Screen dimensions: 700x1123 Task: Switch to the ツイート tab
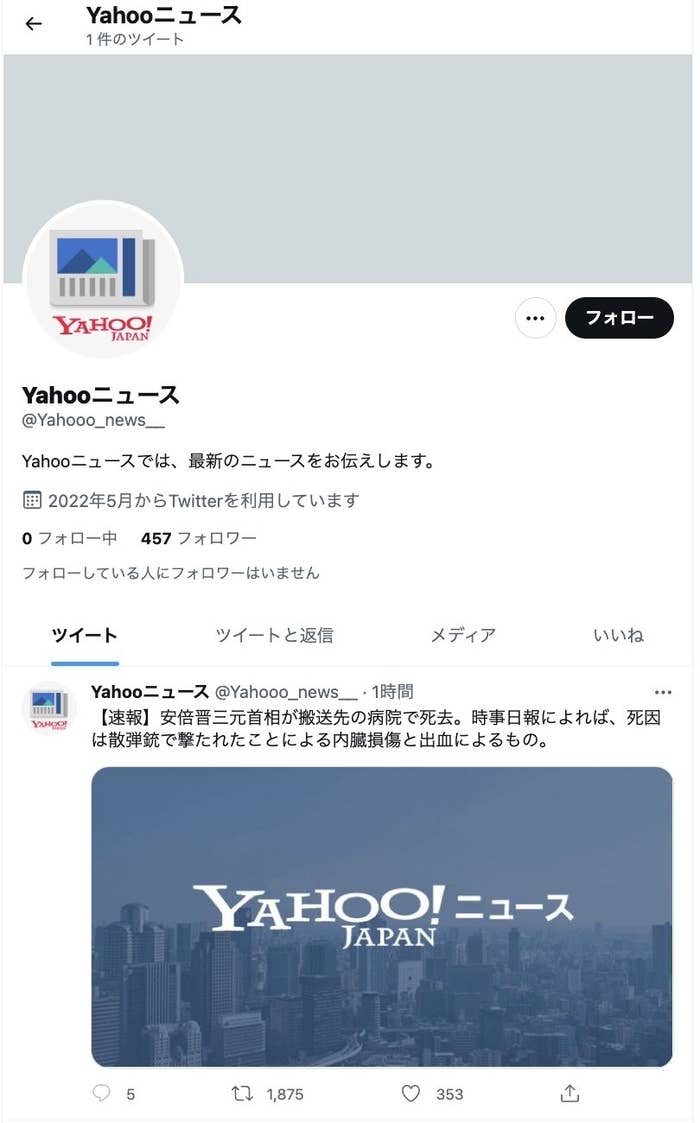tap(85, 635)
